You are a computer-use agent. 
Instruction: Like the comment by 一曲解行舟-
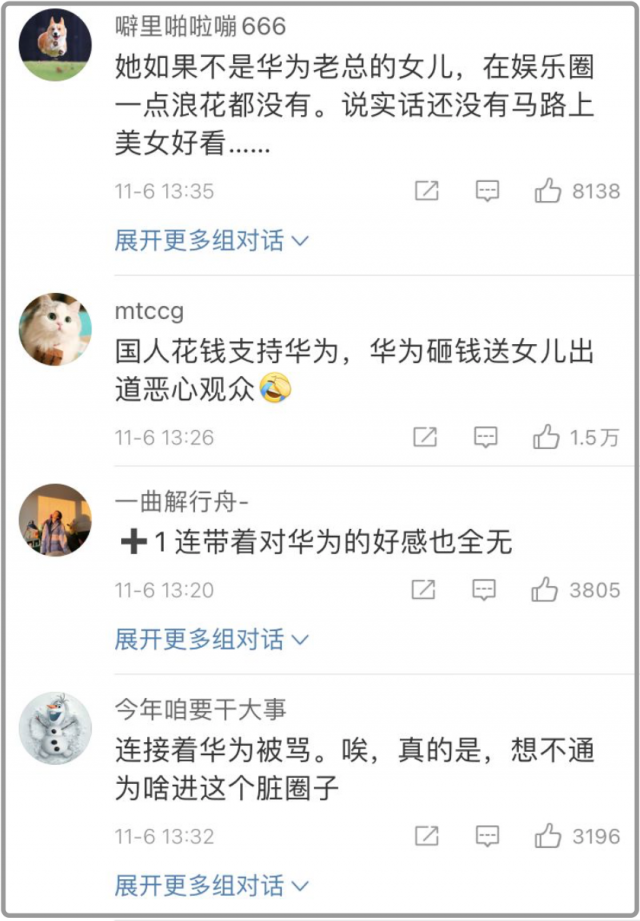tap(545, 590)
